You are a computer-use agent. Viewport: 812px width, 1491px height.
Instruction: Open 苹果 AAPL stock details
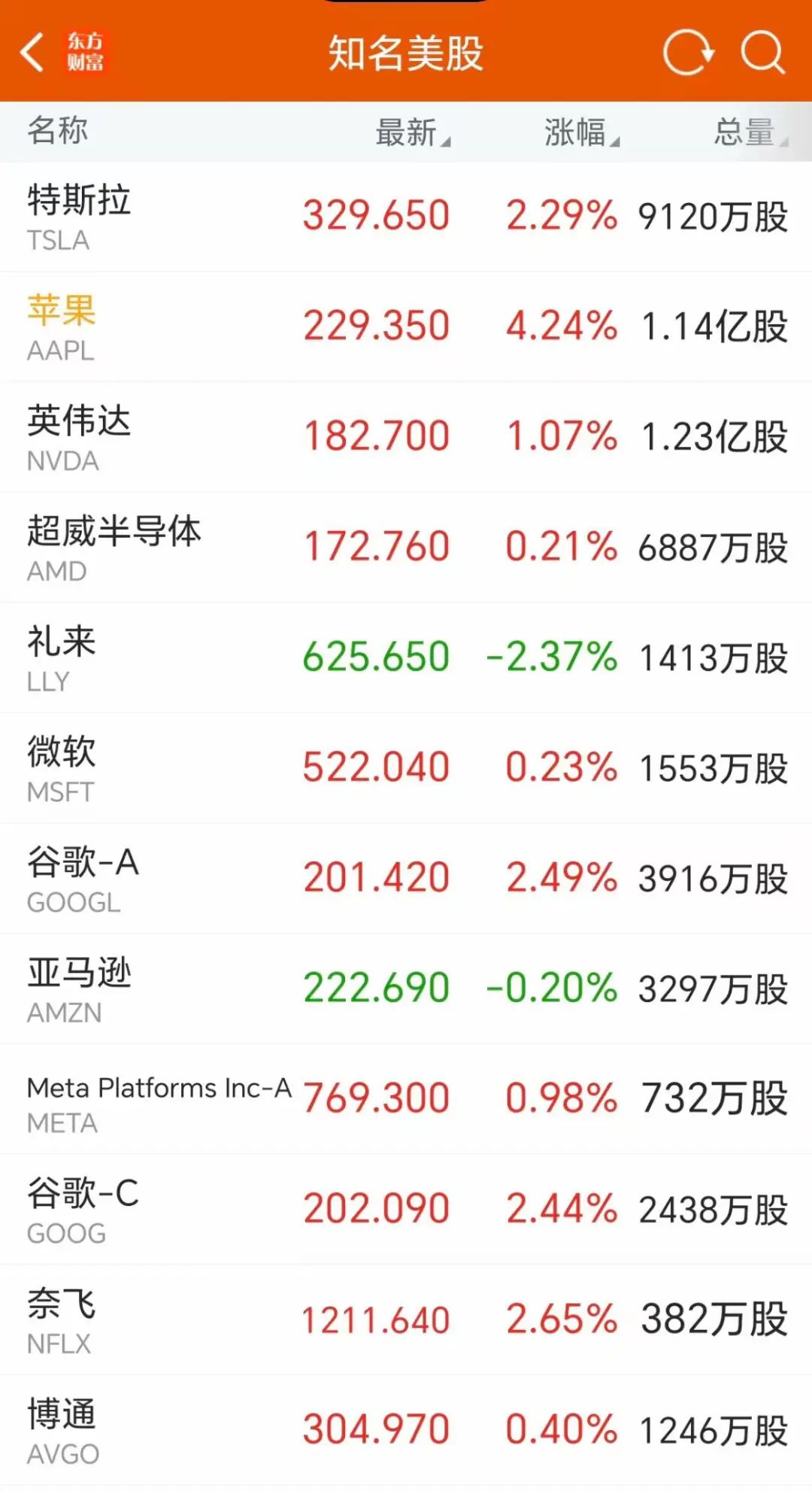(406, 327)
